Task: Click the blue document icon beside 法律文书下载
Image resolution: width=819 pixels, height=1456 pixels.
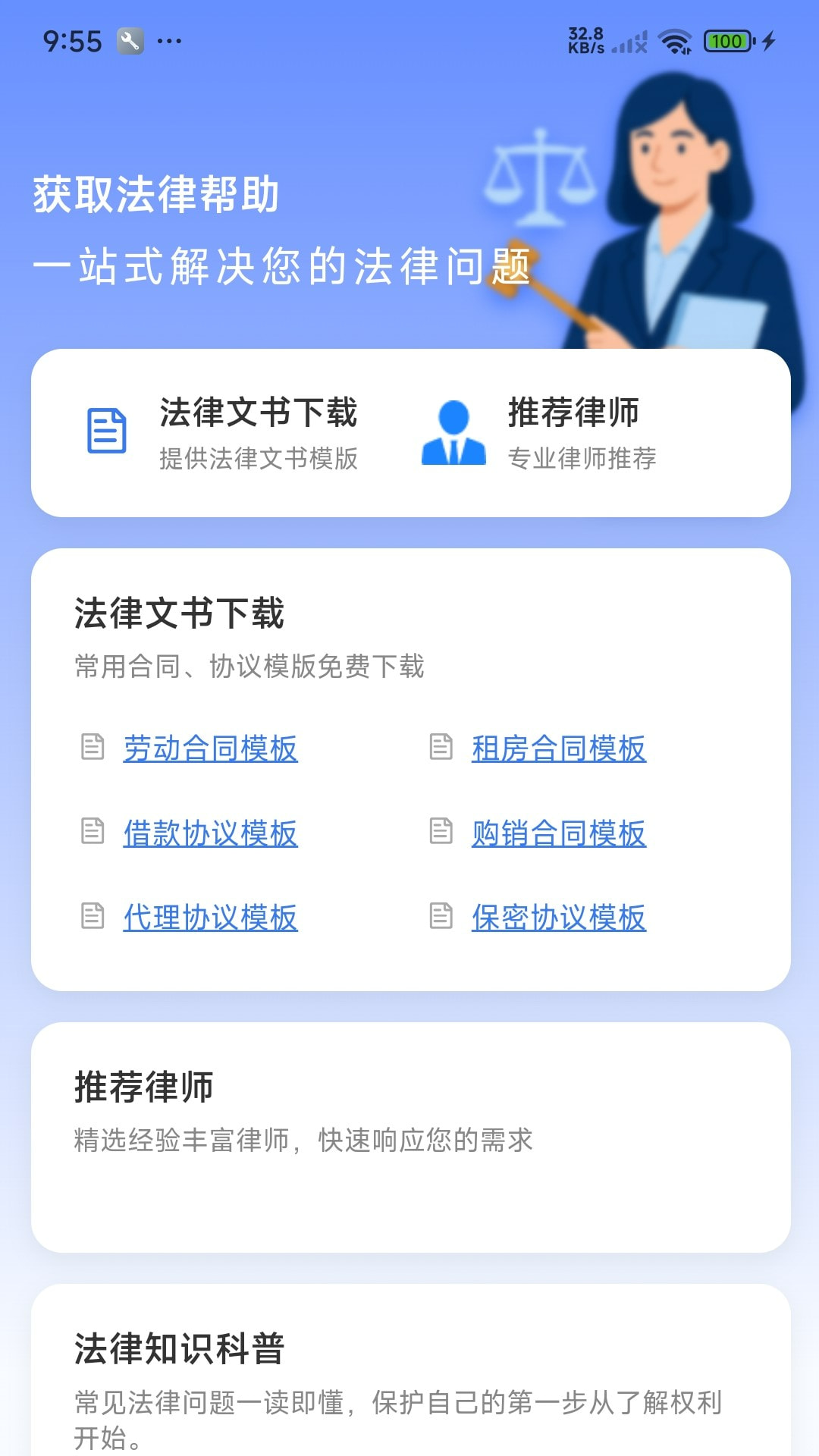Action: (106, 431)
